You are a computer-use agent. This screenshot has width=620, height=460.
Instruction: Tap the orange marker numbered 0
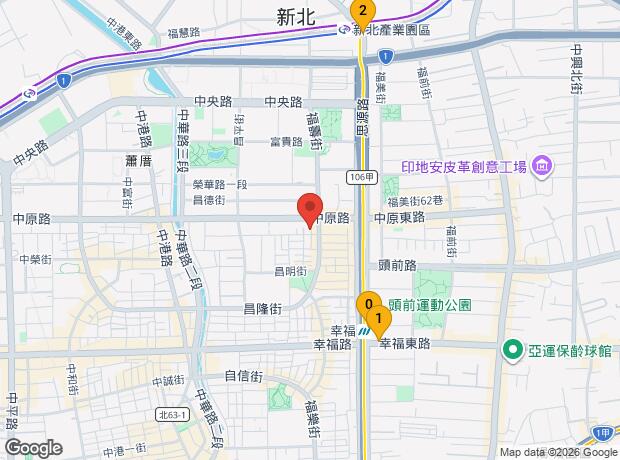coord(369,307)
